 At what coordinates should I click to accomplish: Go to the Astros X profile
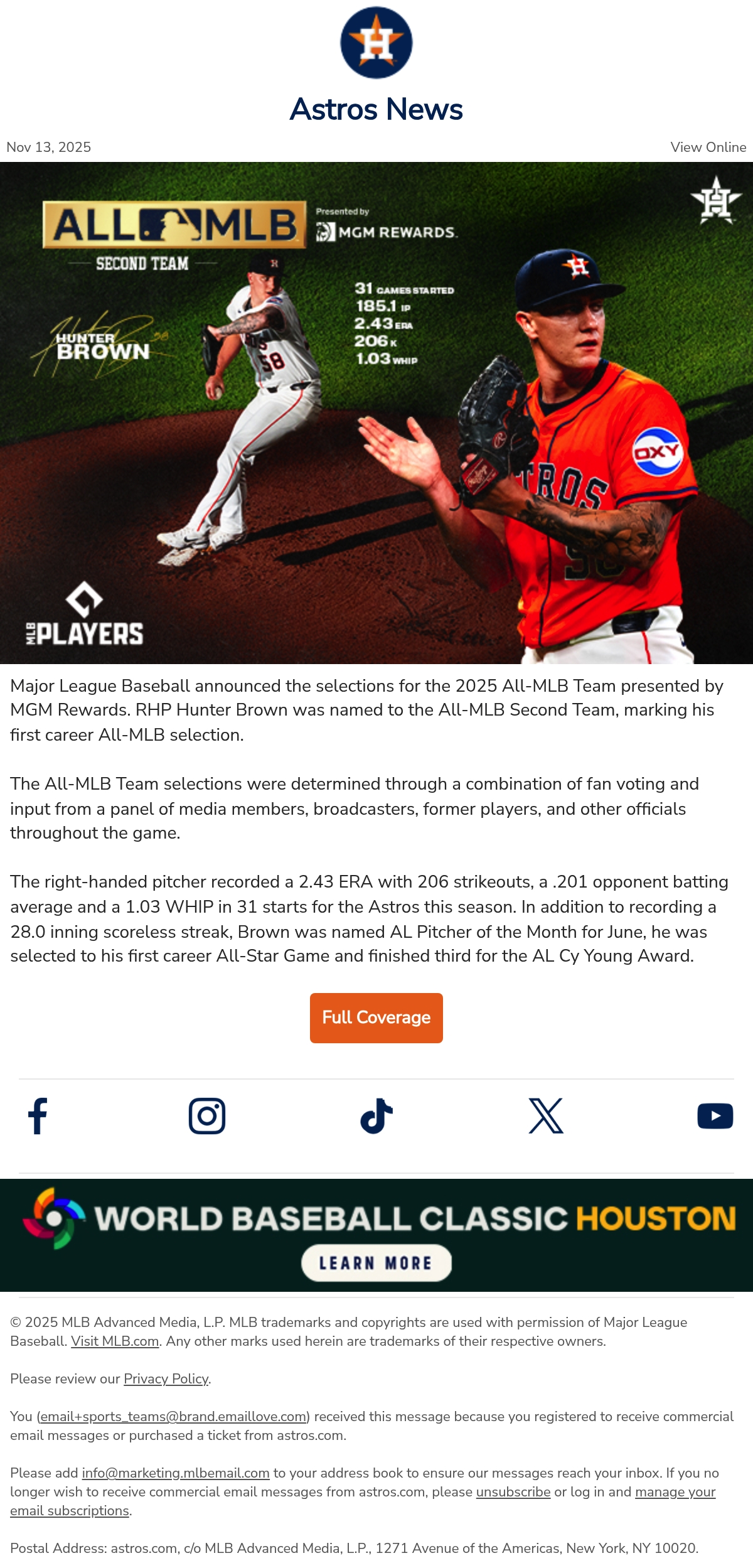click(546, 1115)
